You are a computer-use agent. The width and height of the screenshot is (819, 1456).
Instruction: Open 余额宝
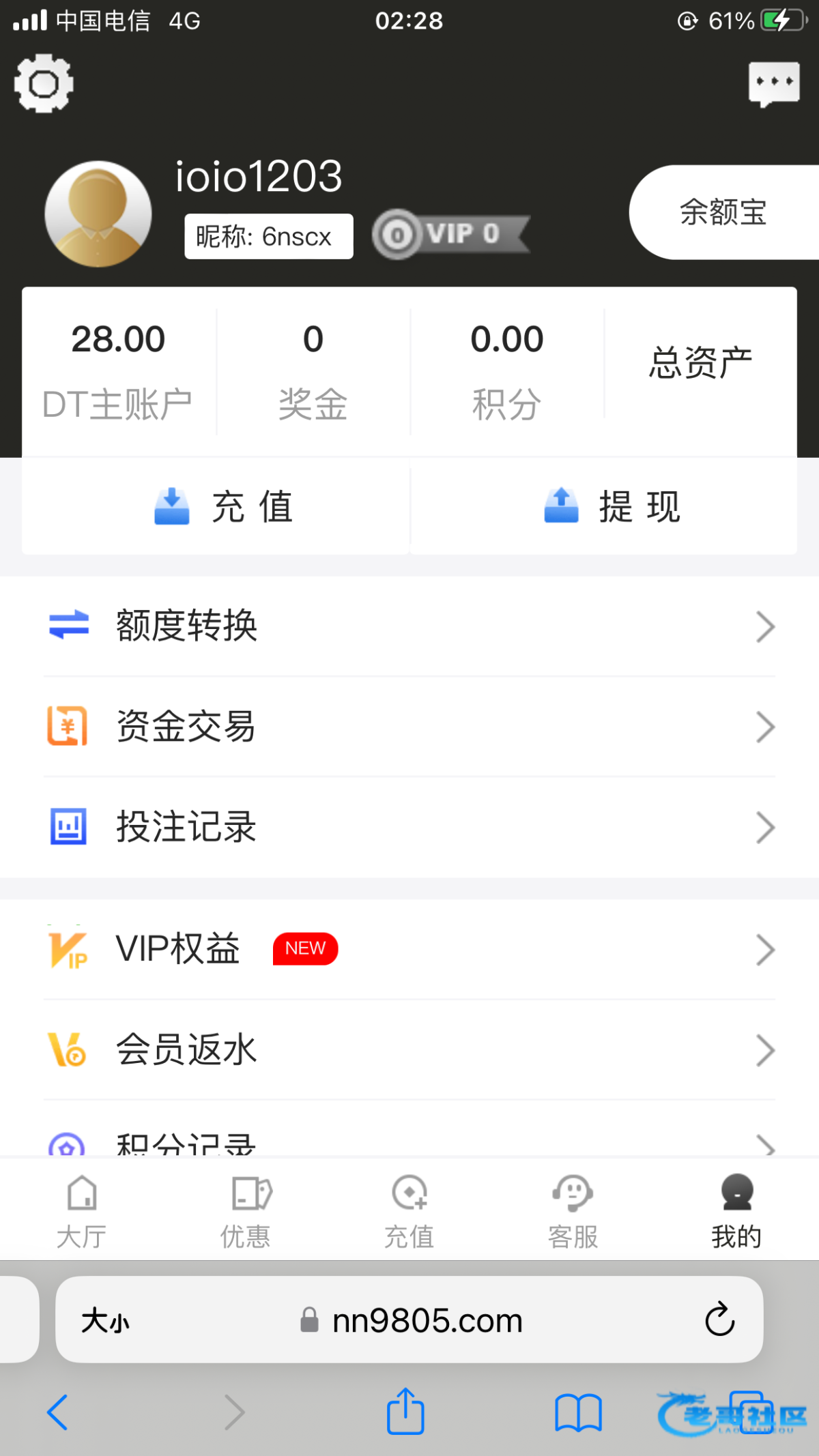coord(723,212)
